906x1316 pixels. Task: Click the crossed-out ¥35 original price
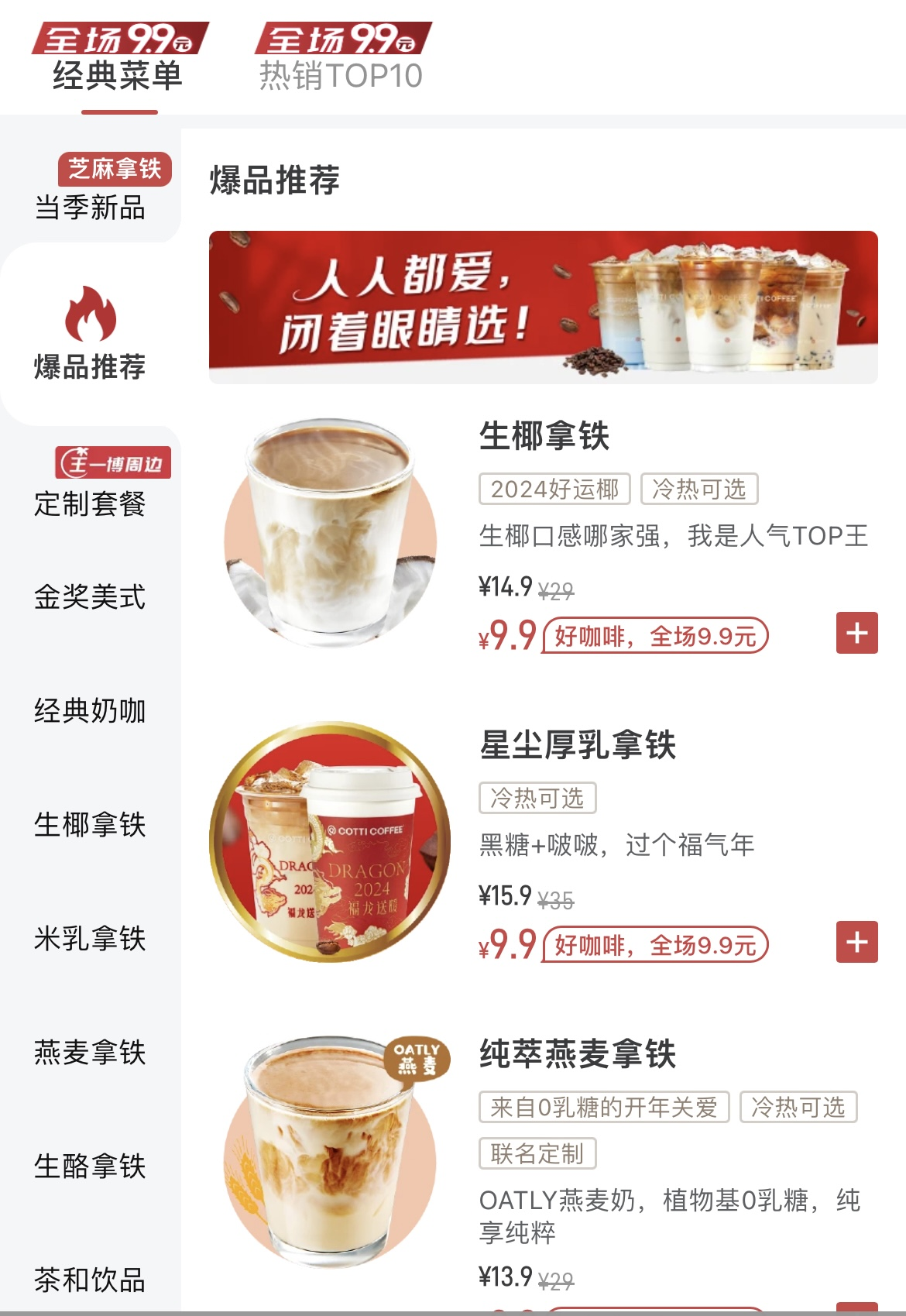555,897
